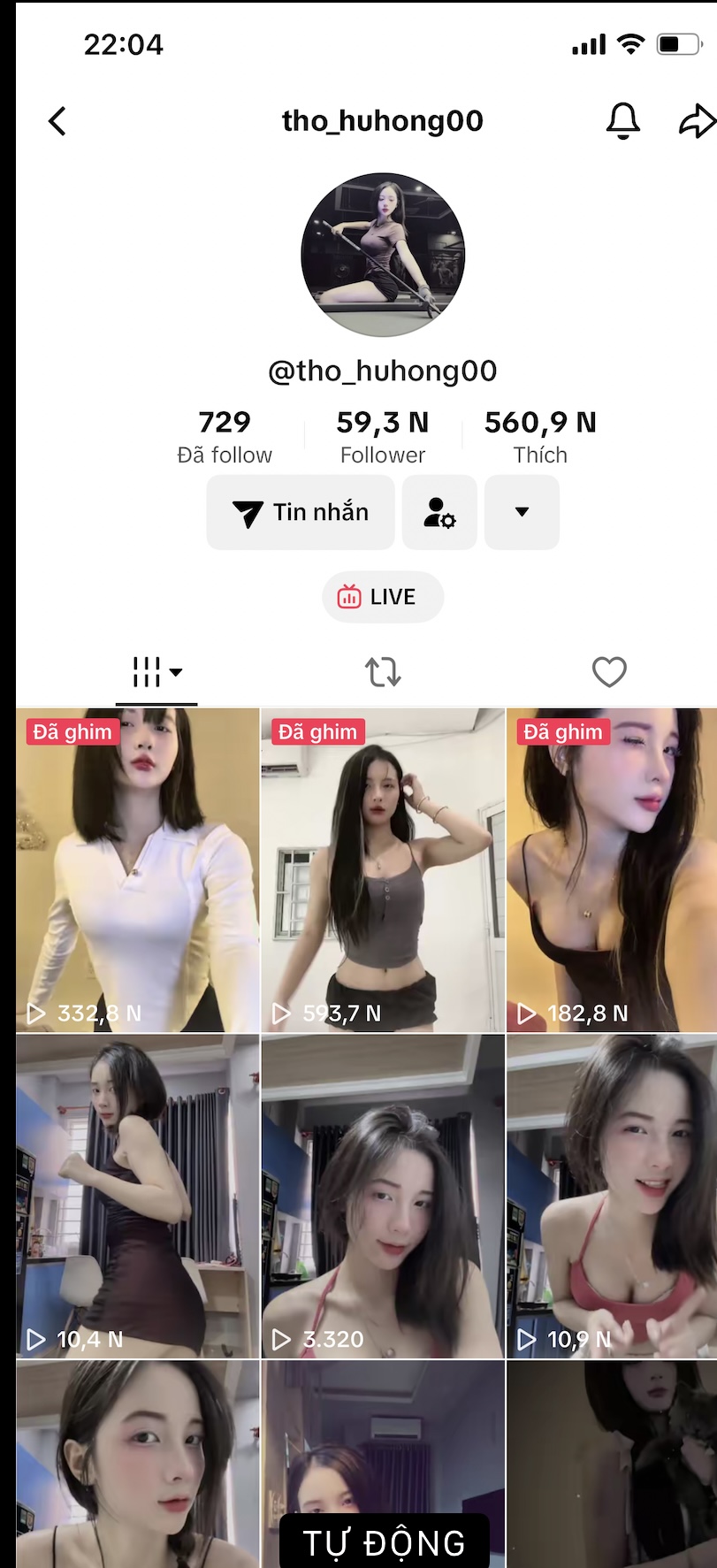This screenshot has height=1568, width=717.
Task: Open the LIVE button
Action: (x=383, y=597)
